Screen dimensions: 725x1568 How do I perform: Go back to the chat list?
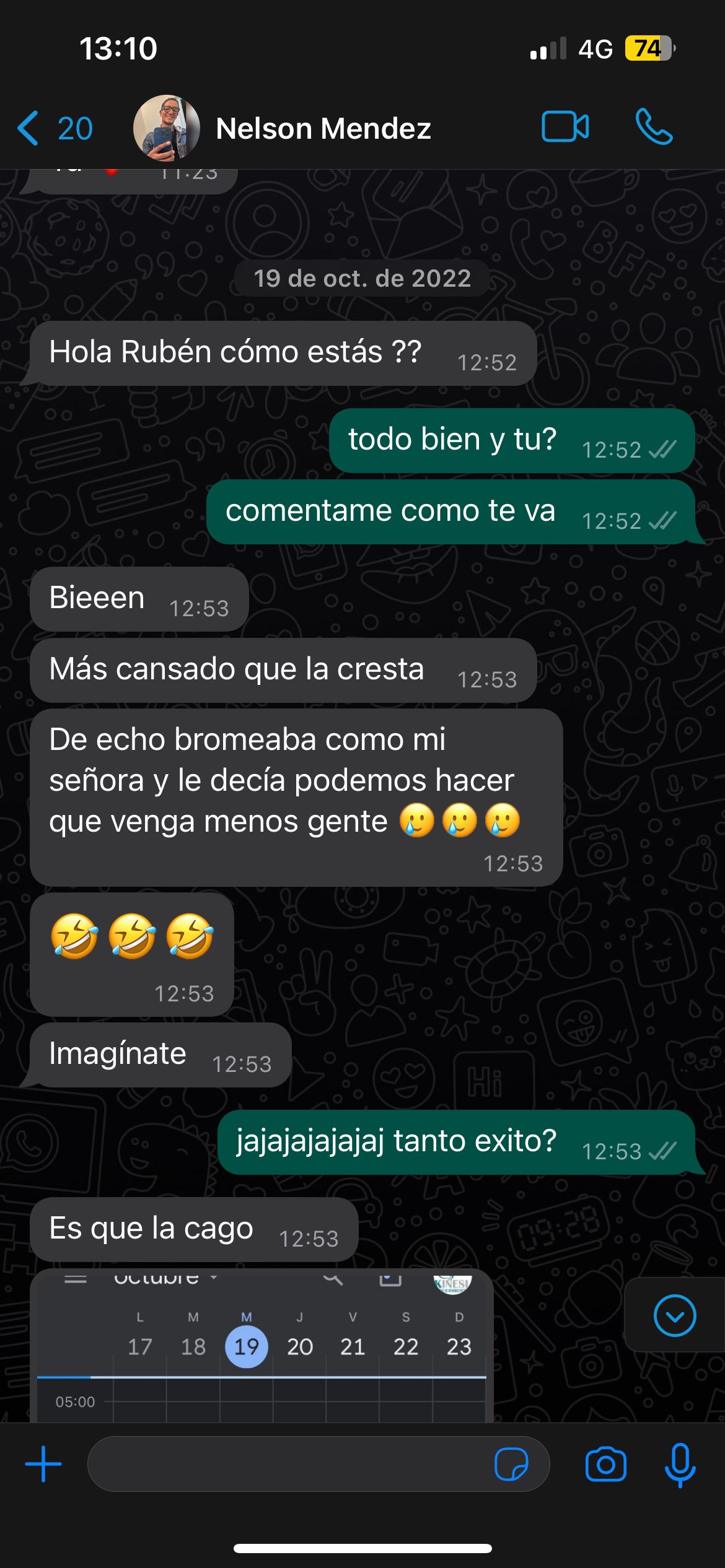55,128
